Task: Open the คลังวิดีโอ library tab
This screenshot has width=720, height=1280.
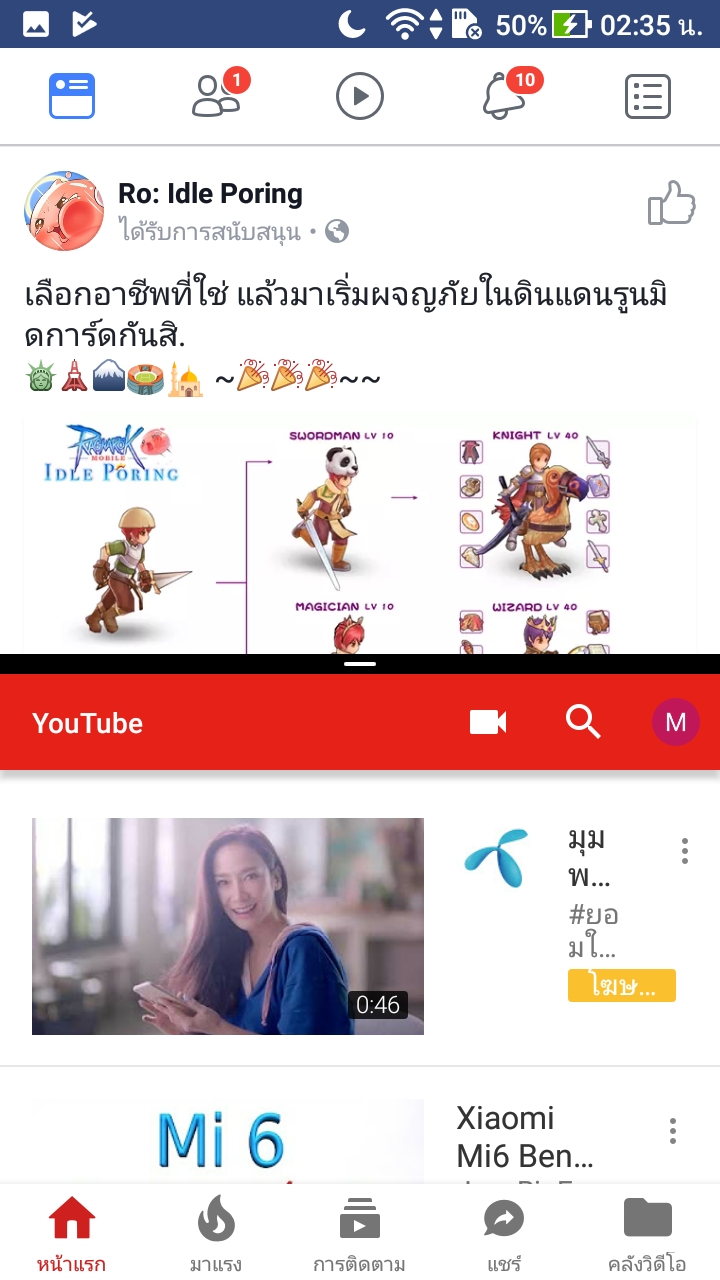Action: click(x=647, y=1235)
